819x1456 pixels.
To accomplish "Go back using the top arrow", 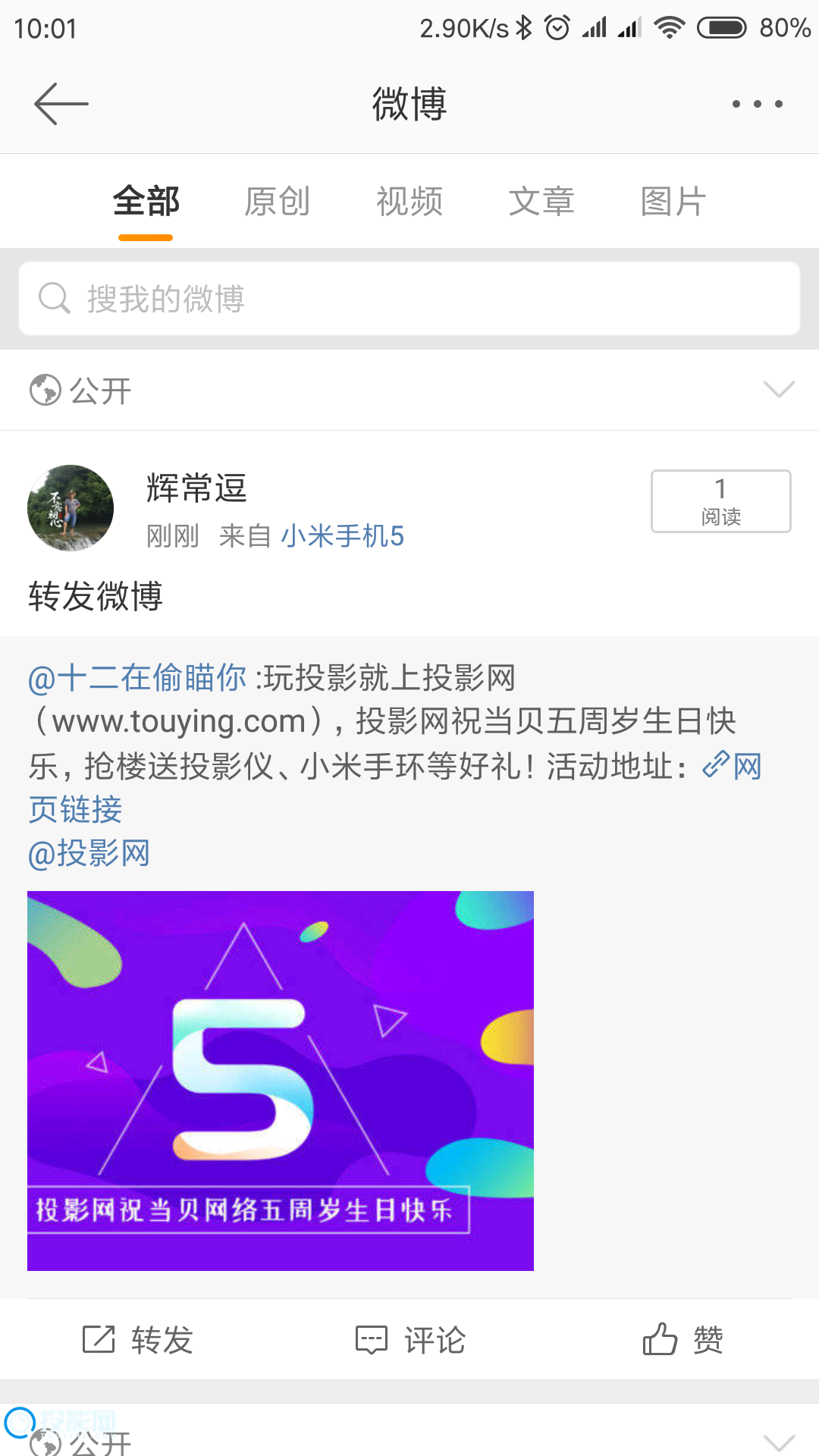I will coord(61,104).
